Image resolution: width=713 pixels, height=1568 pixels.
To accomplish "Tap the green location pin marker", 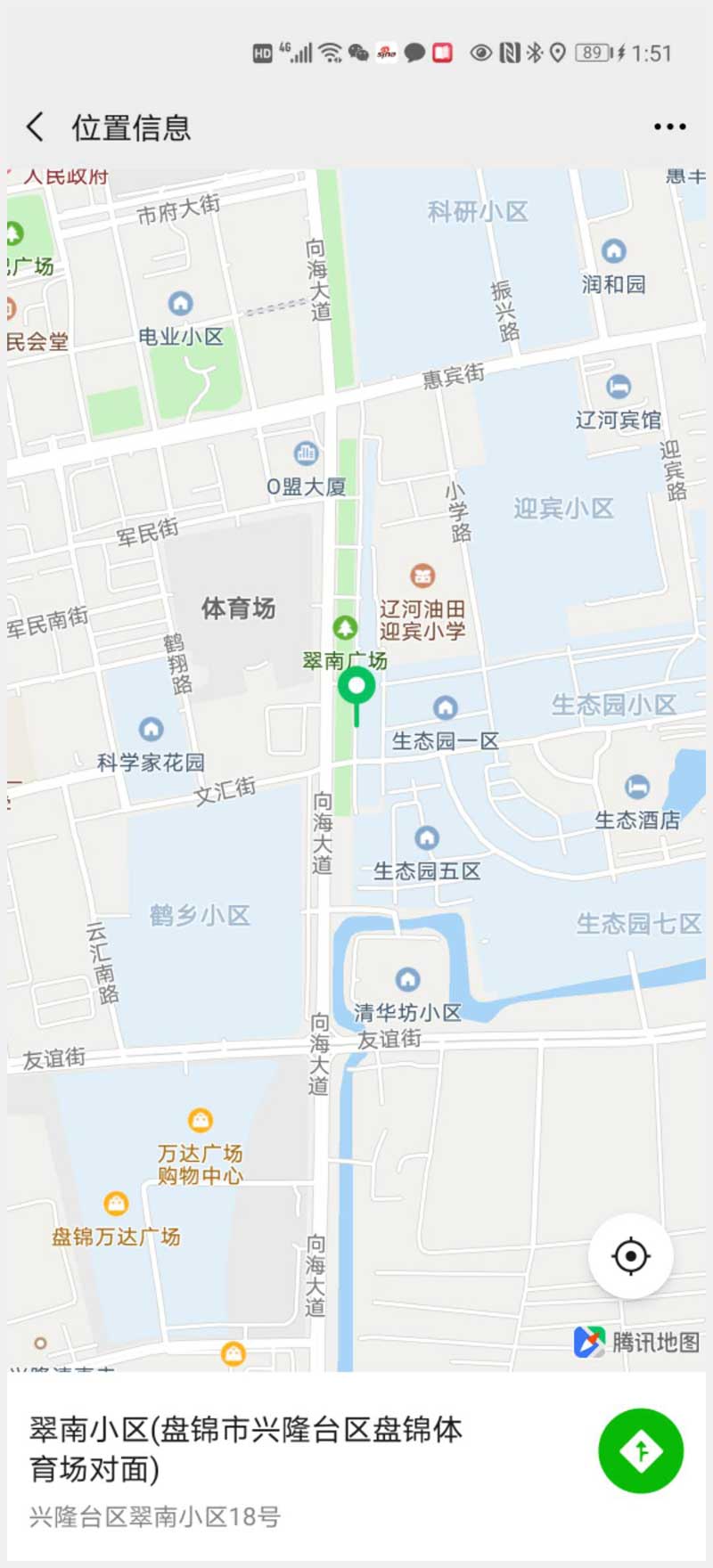I will pyautogui.click(x=356, y=689).
